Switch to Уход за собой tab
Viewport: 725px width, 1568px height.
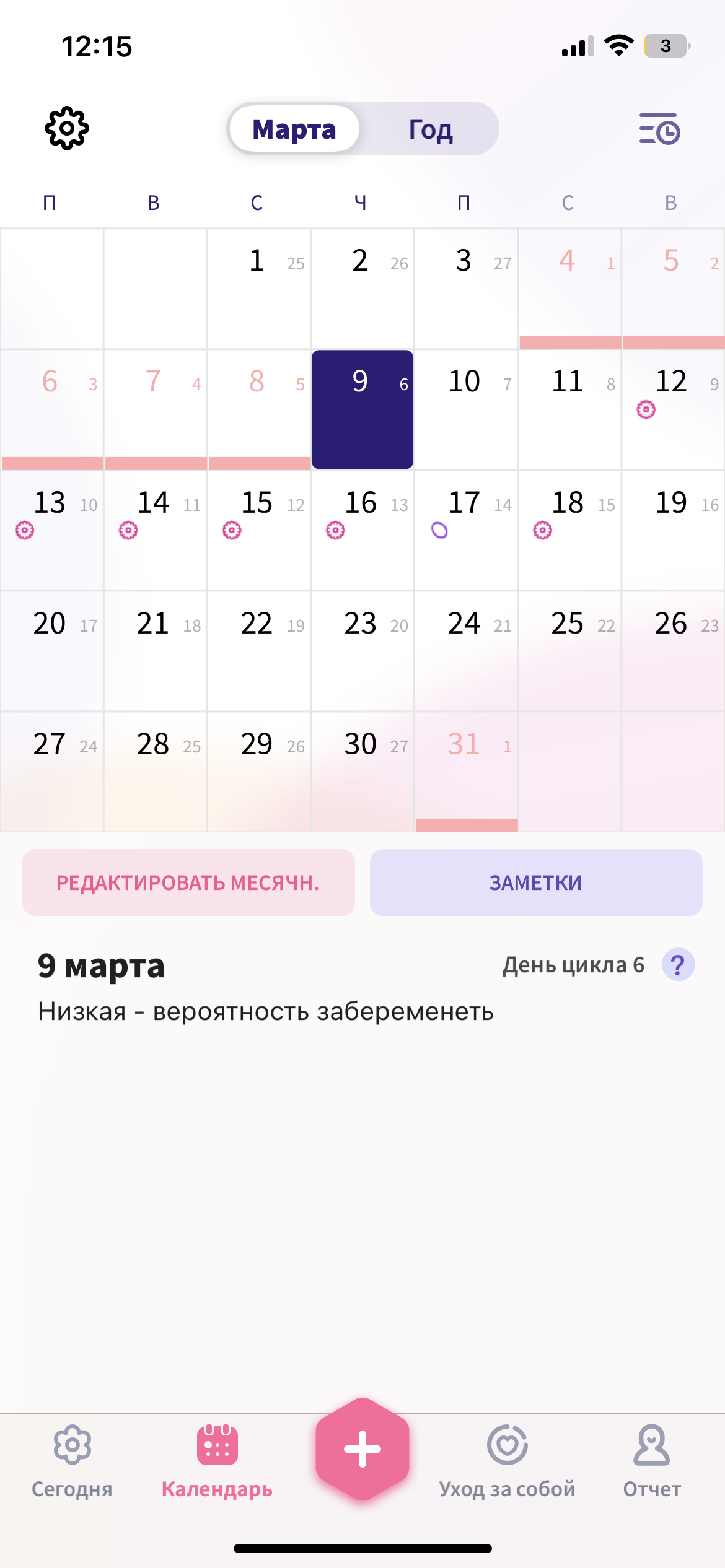tap(507, 1461)
